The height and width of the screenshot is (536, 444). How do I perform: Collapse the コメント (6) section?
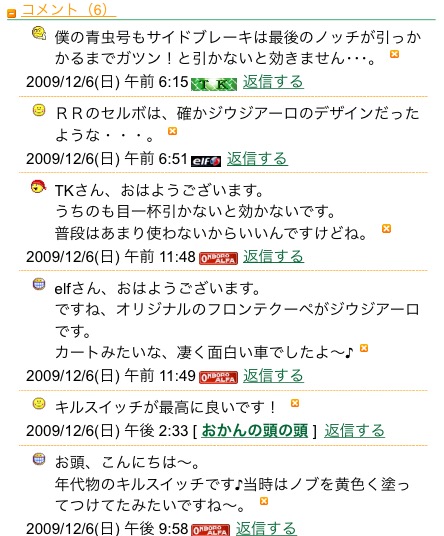(12, 14)
